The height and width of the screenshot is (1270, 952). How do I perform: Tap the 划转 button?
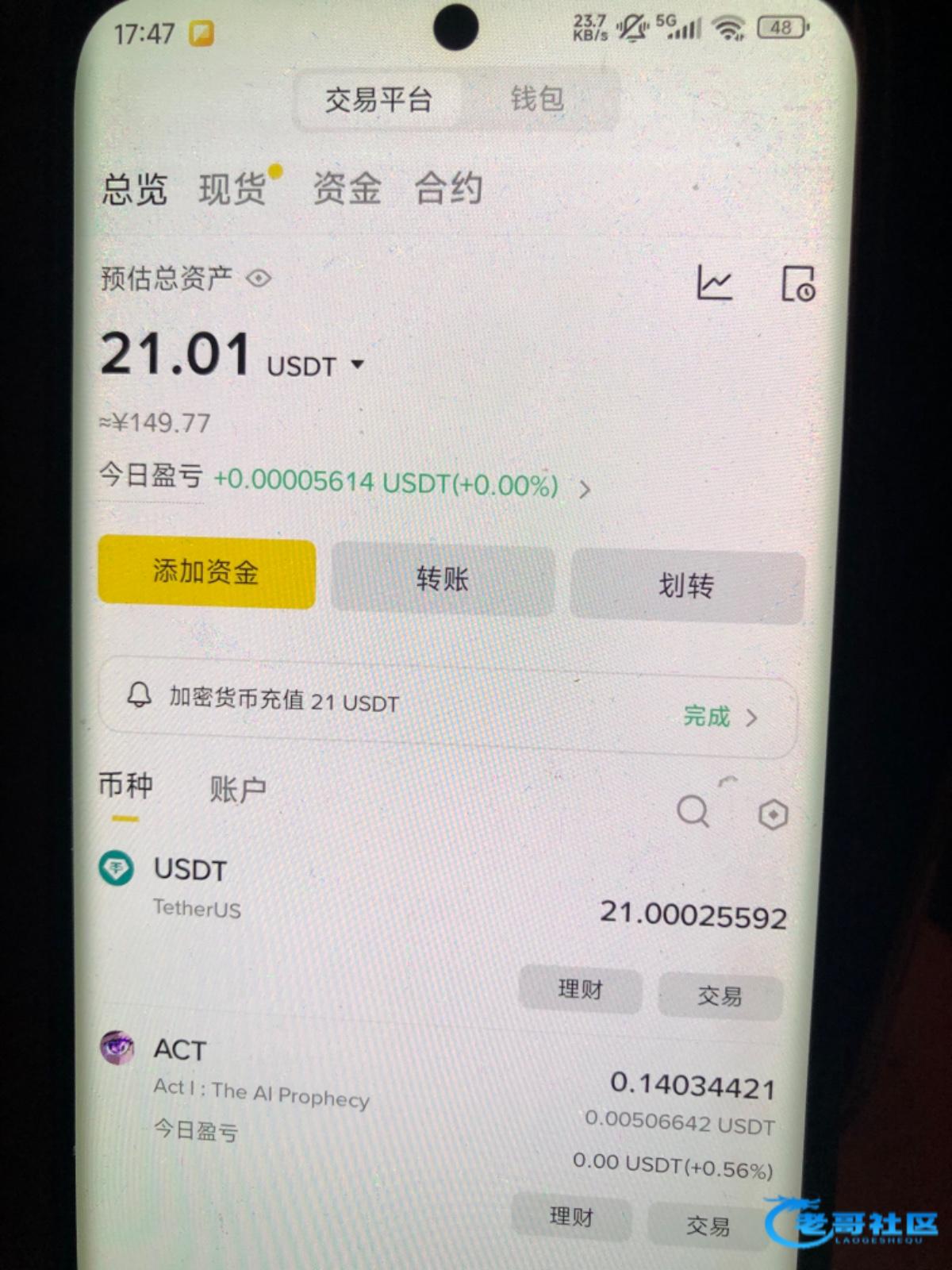pos(687,587)
